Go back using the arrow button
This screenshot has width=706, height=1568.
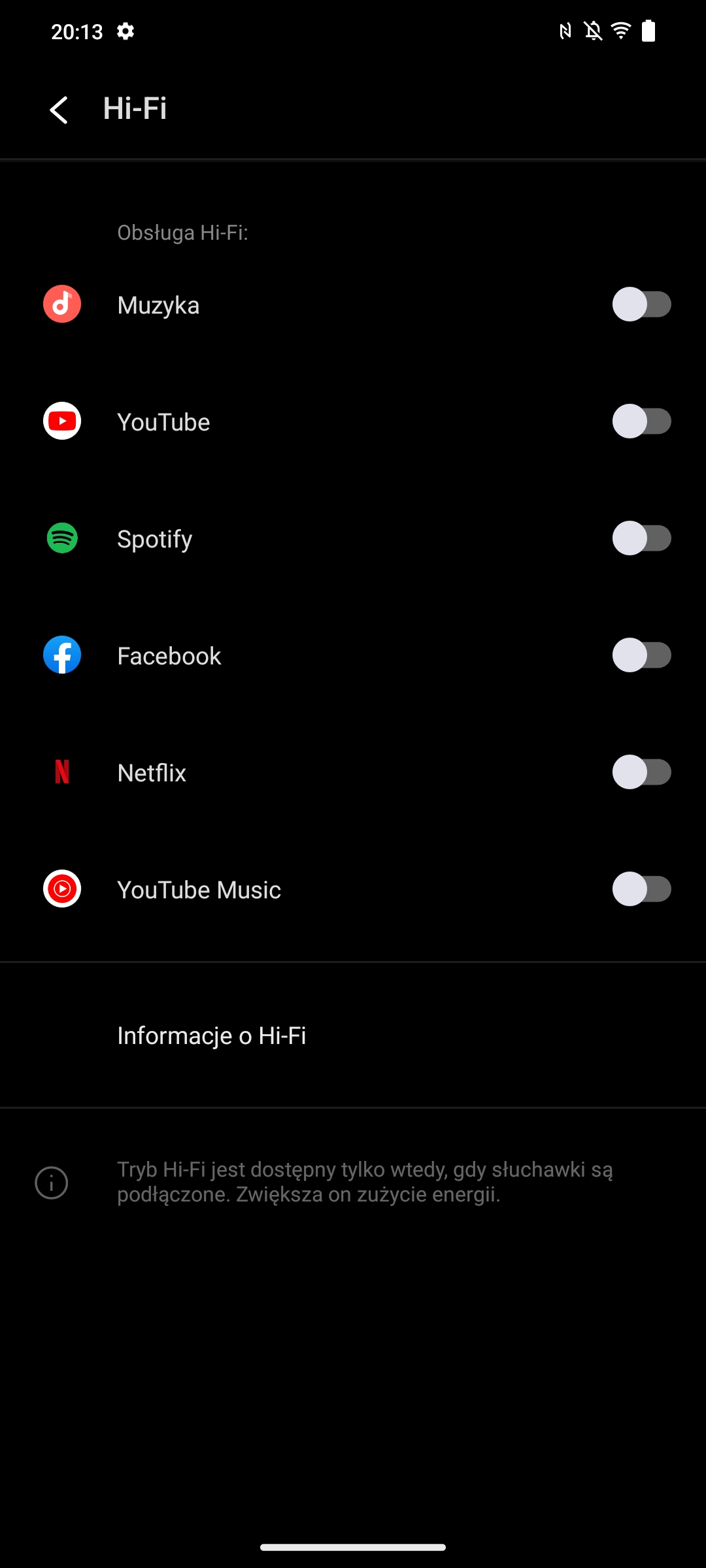[x=58, y=110]
